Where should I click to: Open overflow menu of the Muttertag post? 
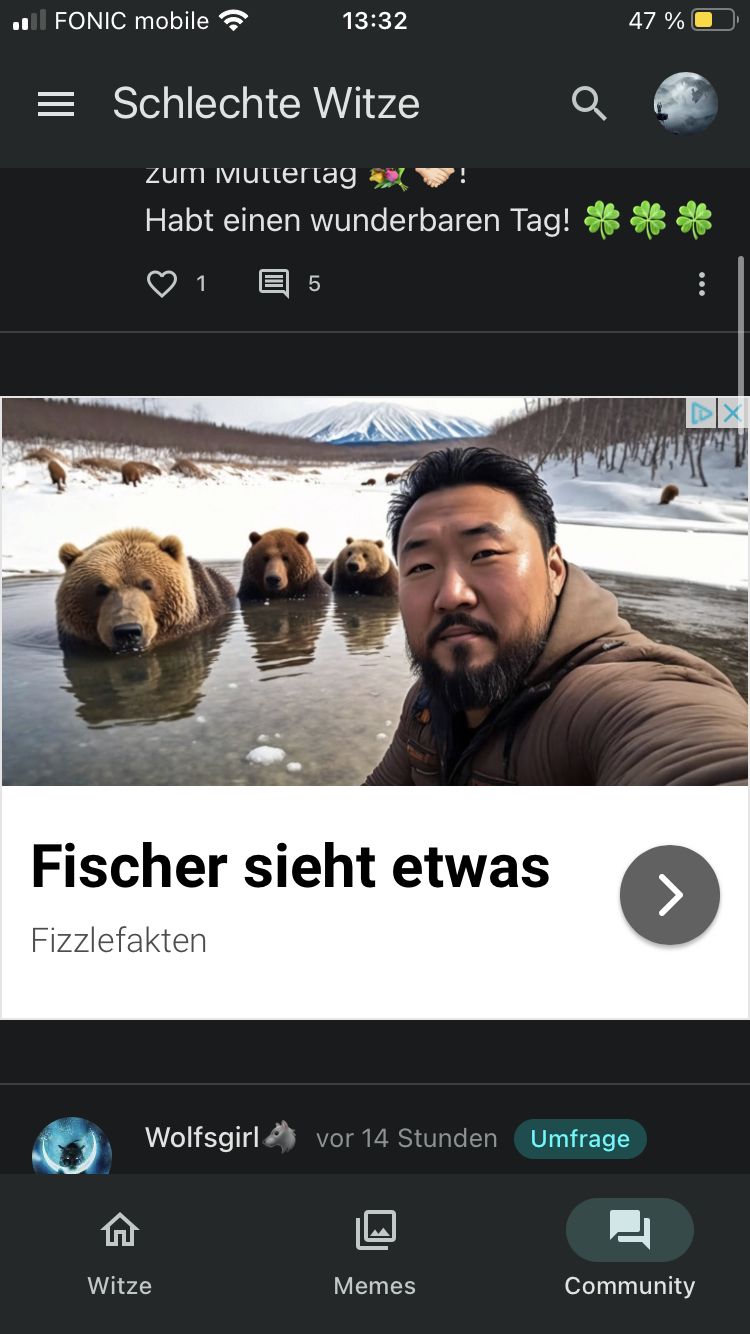(x=702, y=284)
